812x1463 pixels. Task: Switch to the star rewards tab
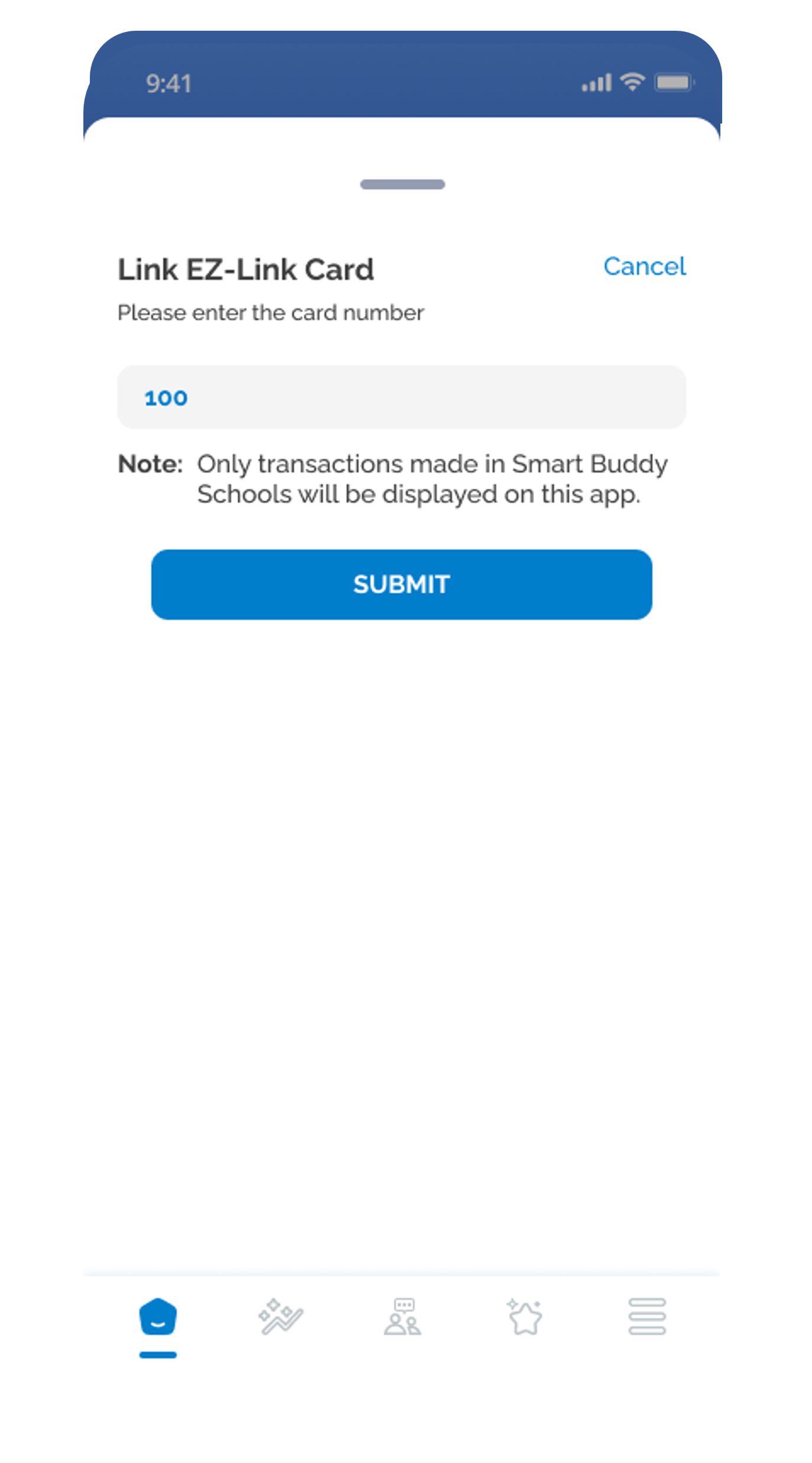point(525,1317)
